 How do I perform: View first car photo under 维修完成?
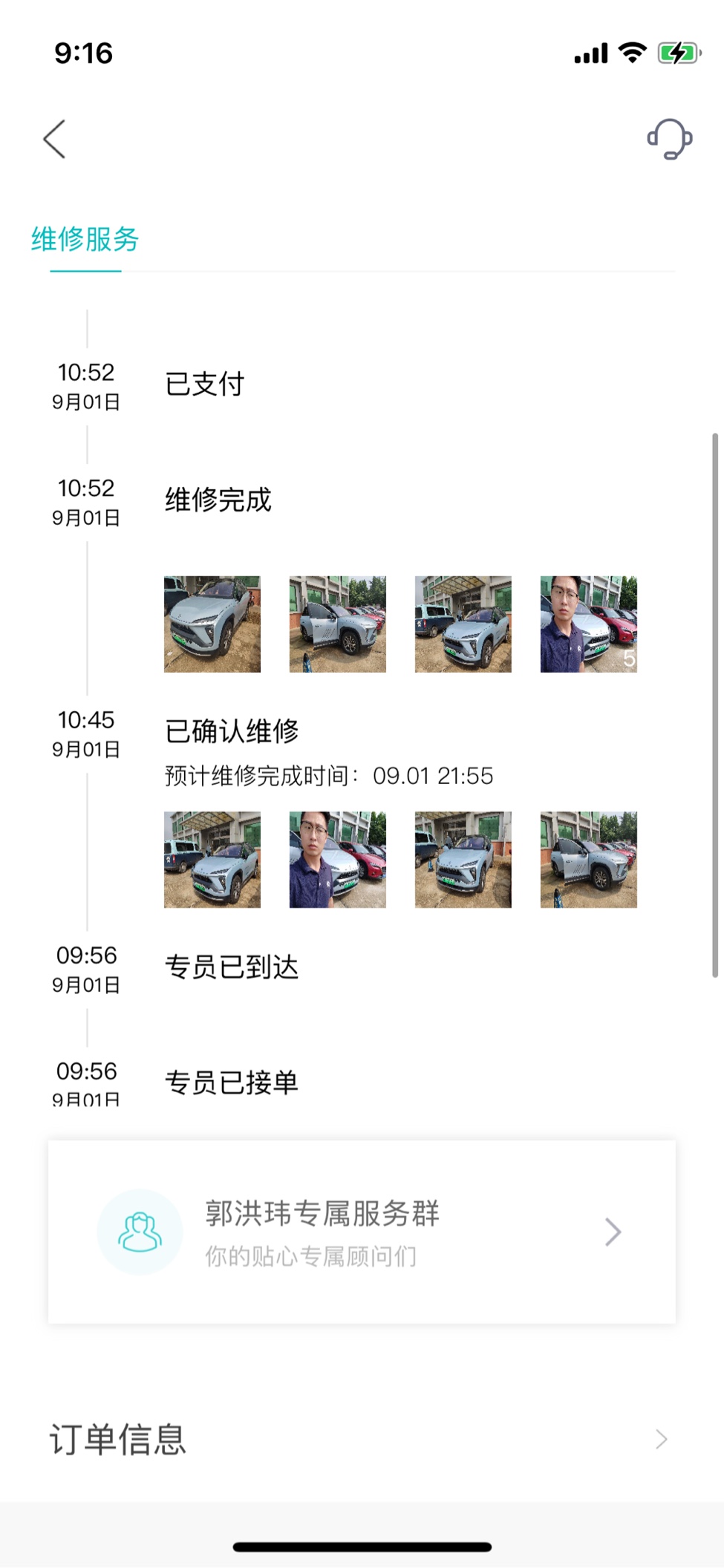212,624
